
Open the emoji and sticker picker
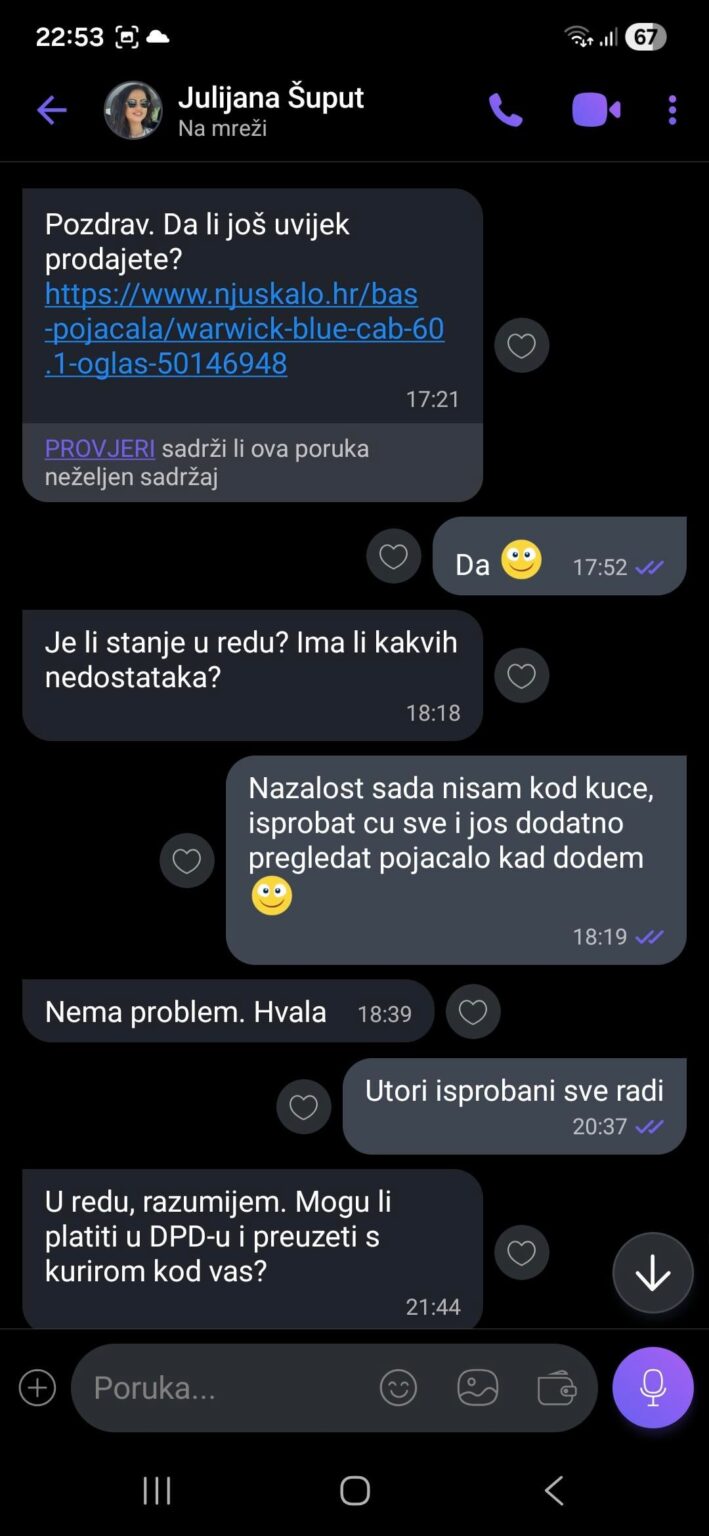pos(398,1388)
